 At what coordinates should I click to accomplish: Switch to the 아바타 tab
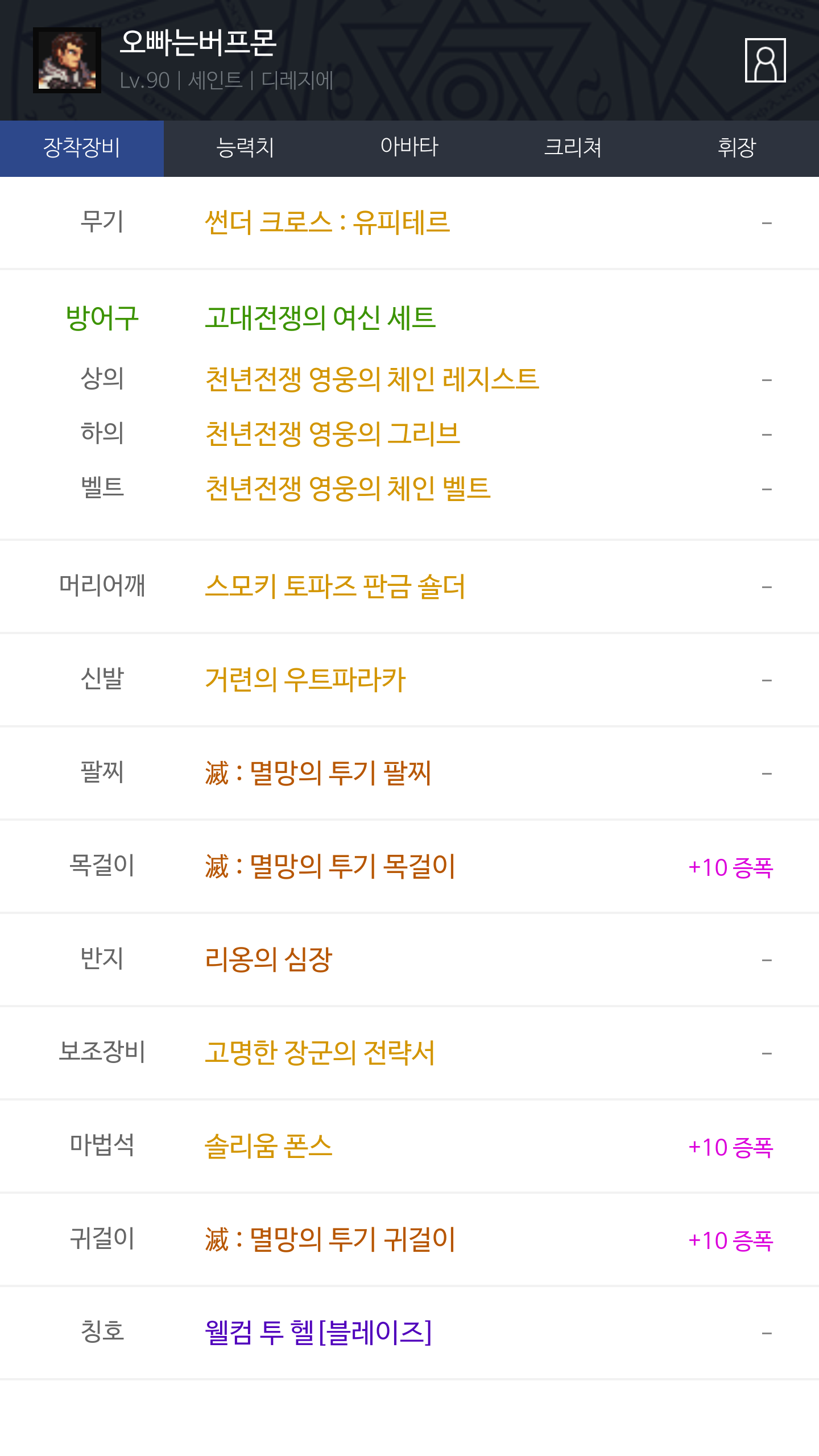[x=409, y=148]
